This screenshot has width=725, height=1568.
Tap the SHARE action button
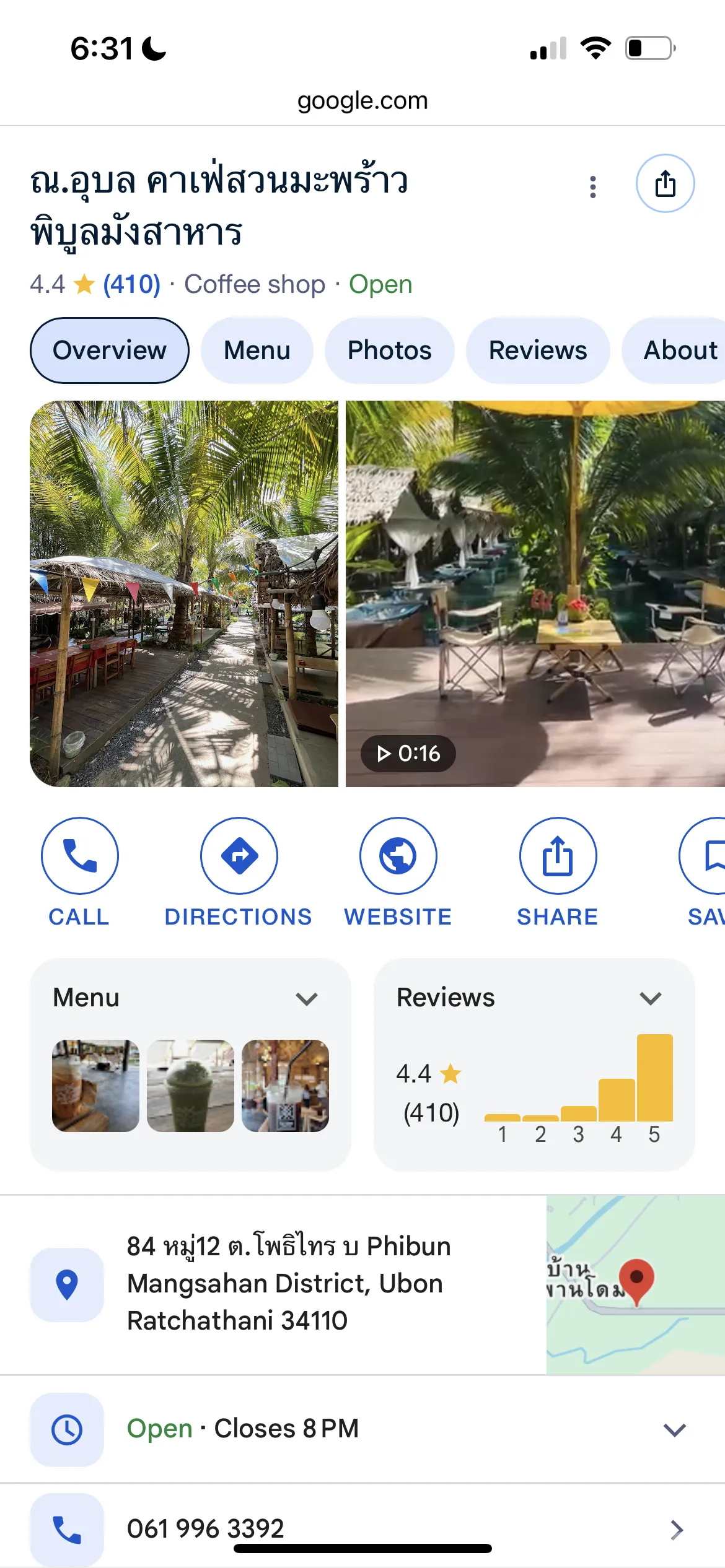pos(558,856)
